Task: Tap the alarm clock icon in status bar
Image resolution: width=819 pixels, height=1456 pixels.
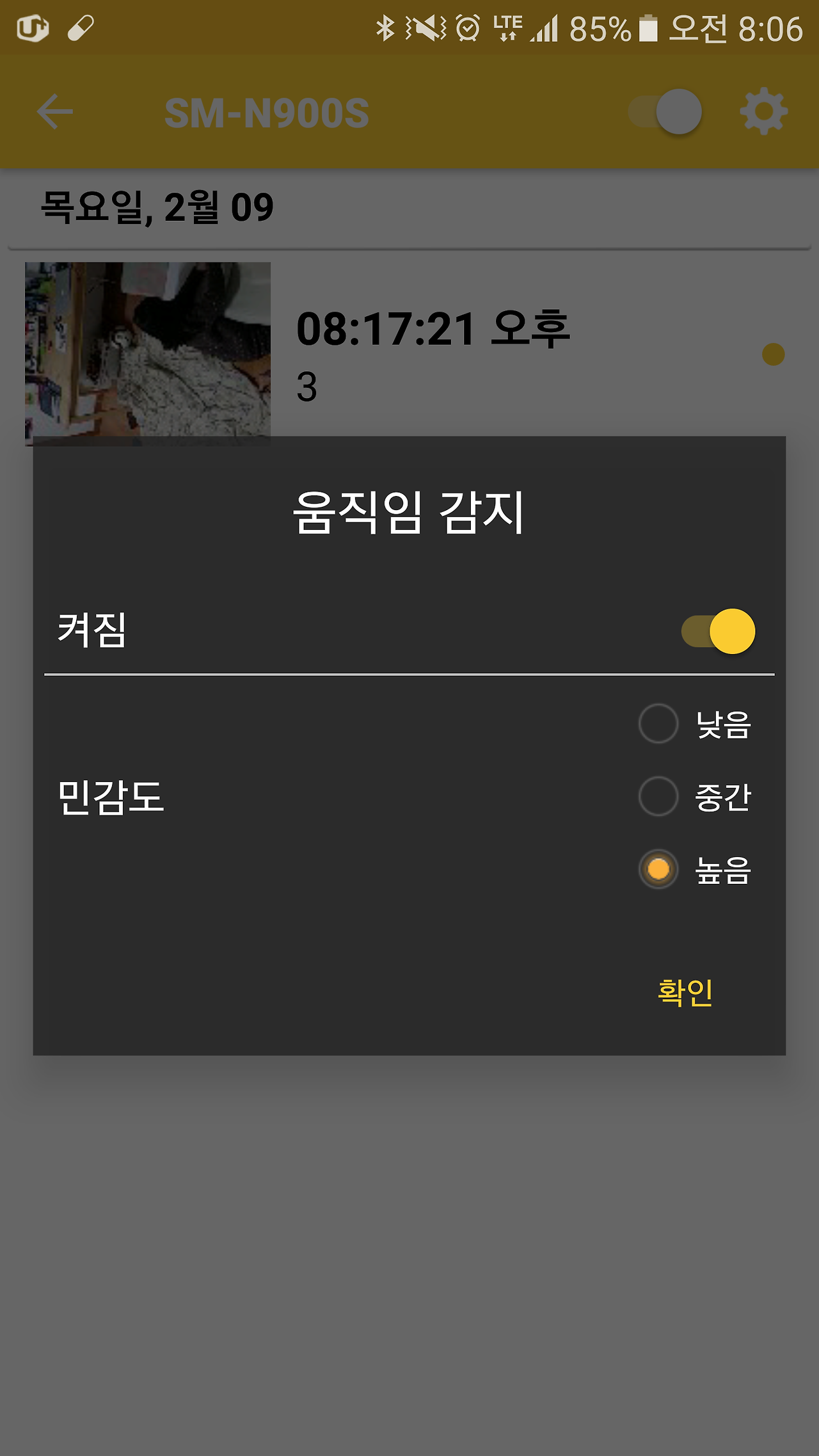Action: [466, 27]
